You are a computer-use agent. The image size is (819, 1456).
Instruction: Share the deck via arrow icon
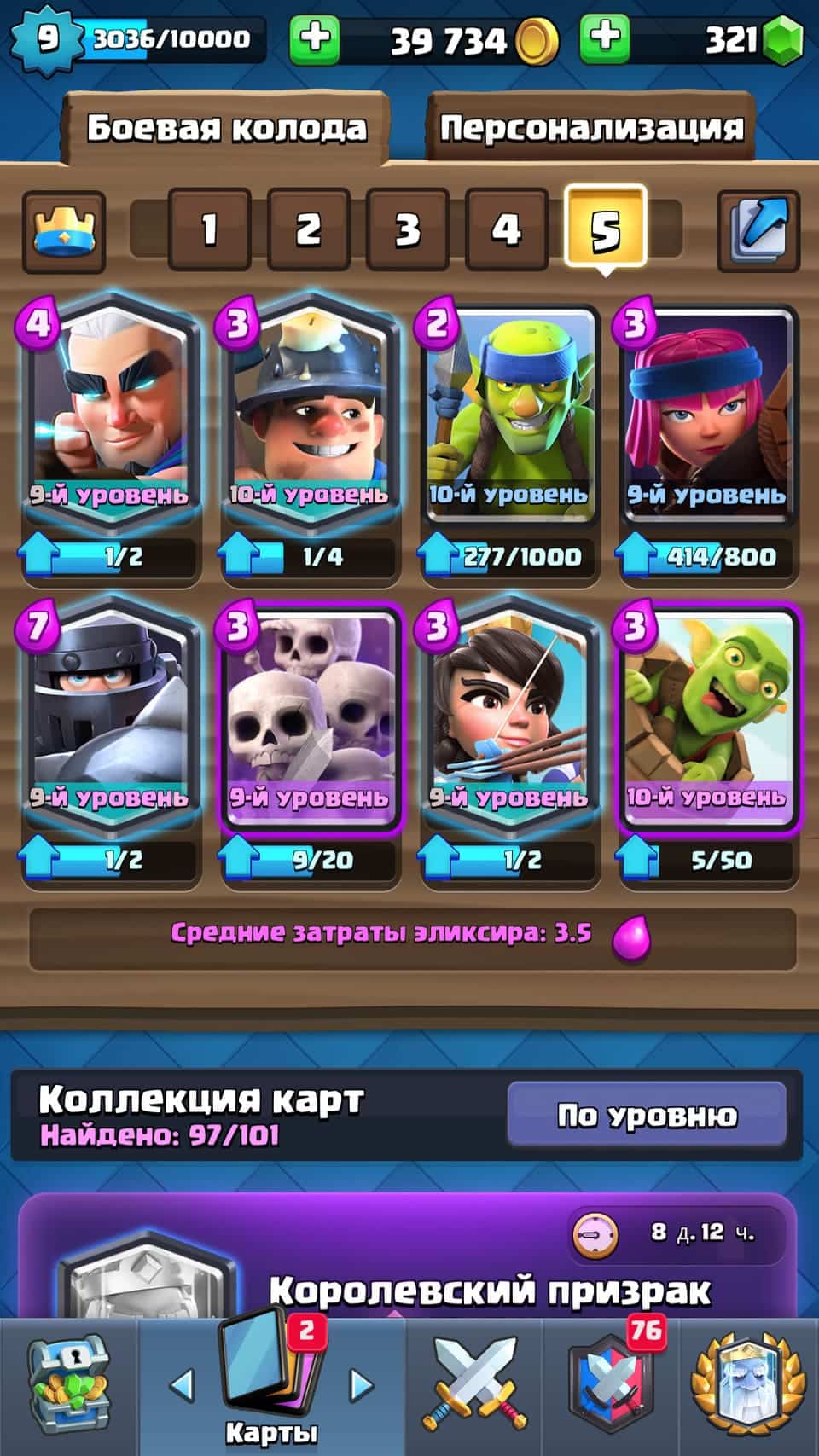[758, 230]
